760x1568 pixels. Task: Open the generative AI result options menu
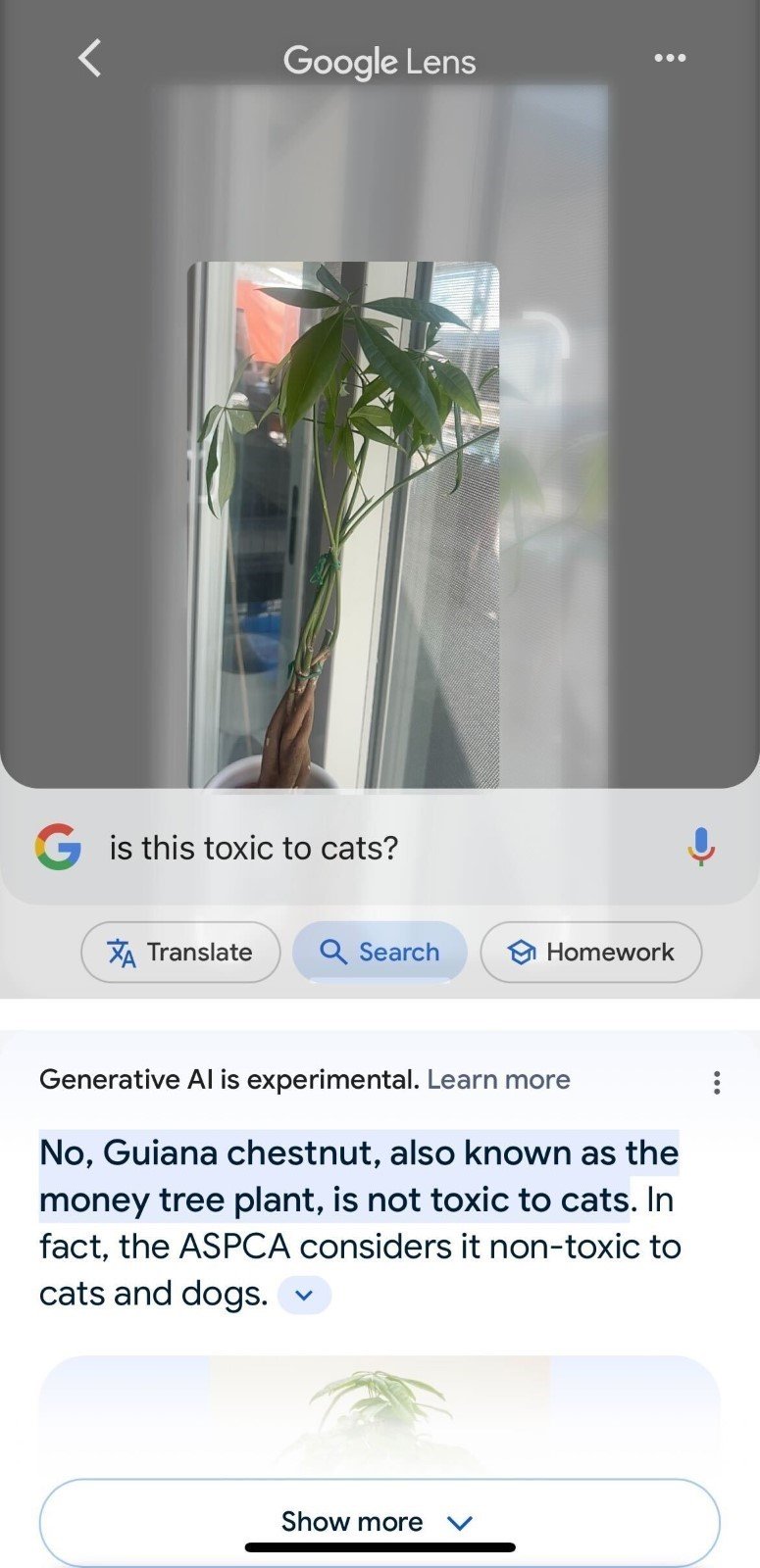[717, 1082]
